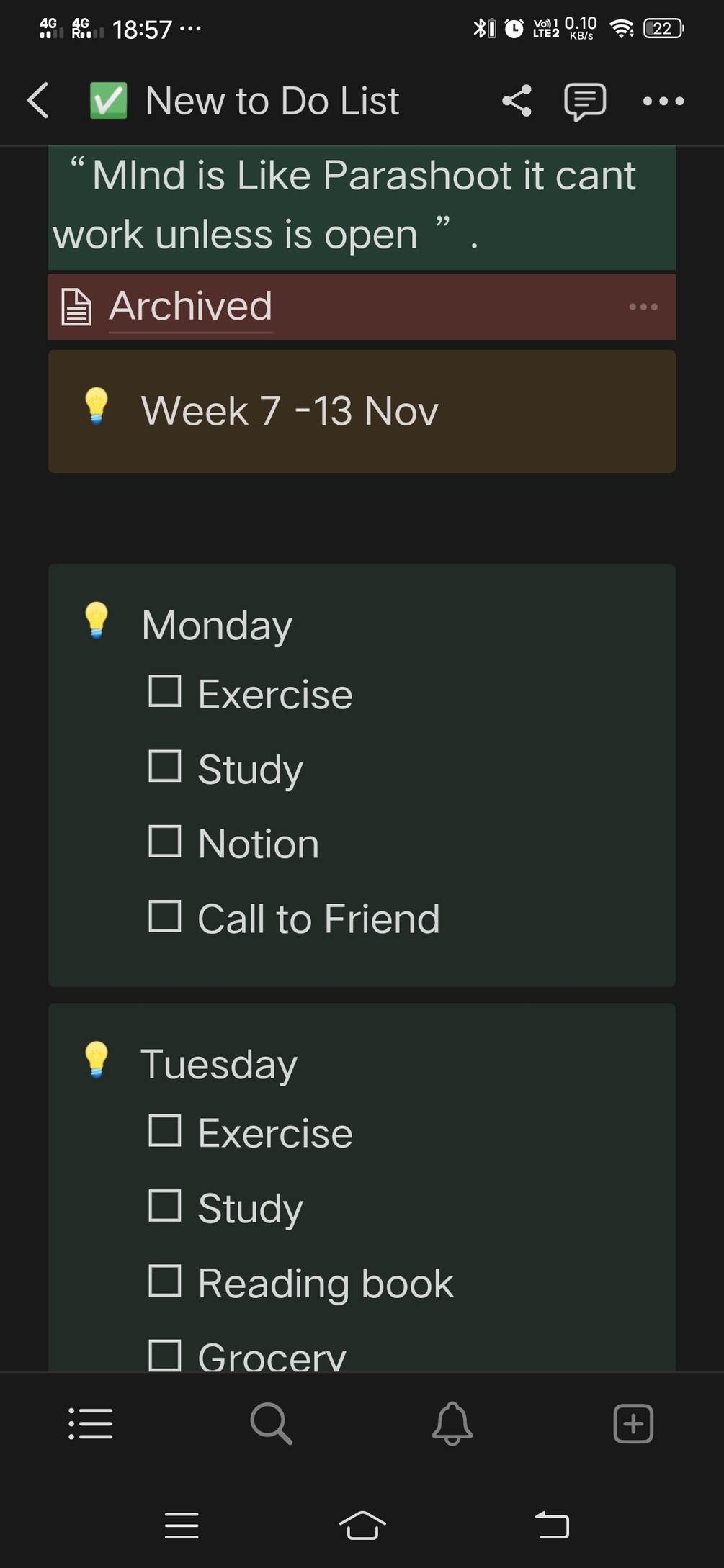Open the workspace pages list
This screenshot has width=724, height=1568.
91,1423
